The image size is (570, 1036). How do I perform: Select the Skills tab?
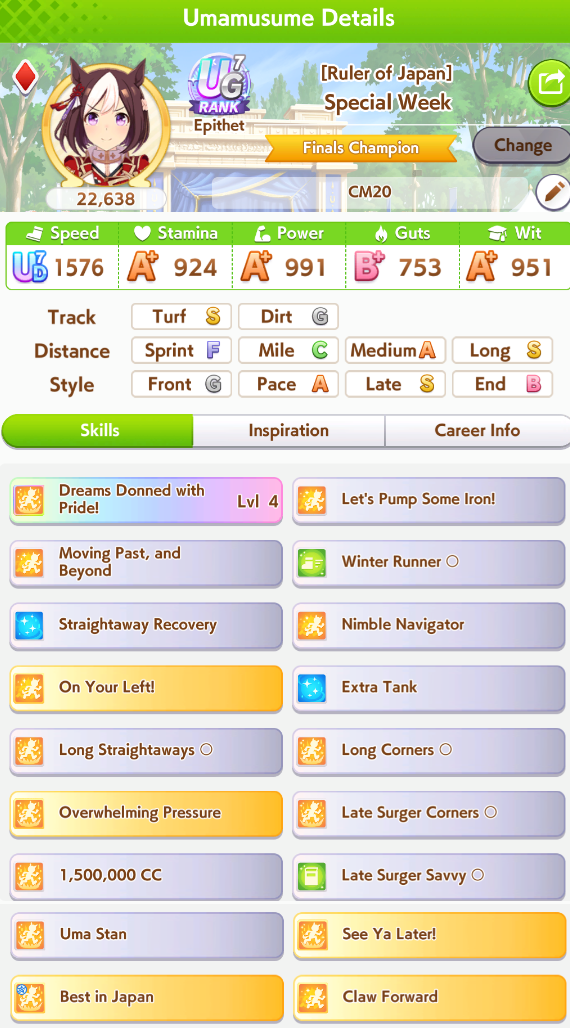pyautogui.click(x=98, y=431)
